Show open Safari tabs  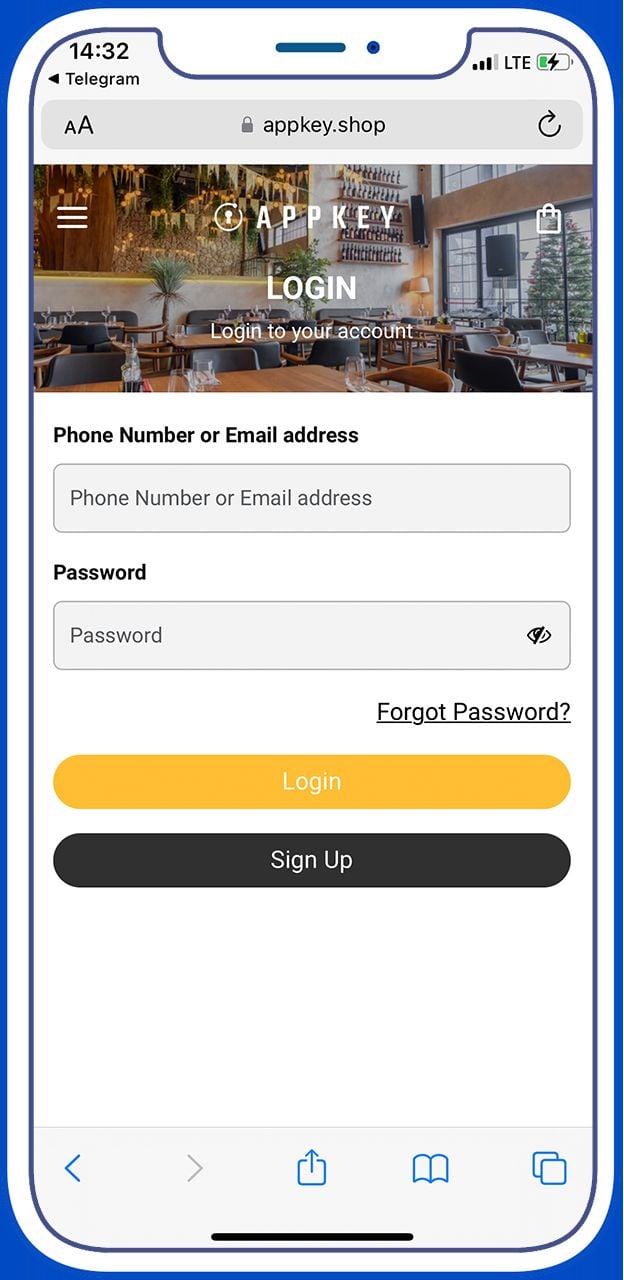[549, 1168]
